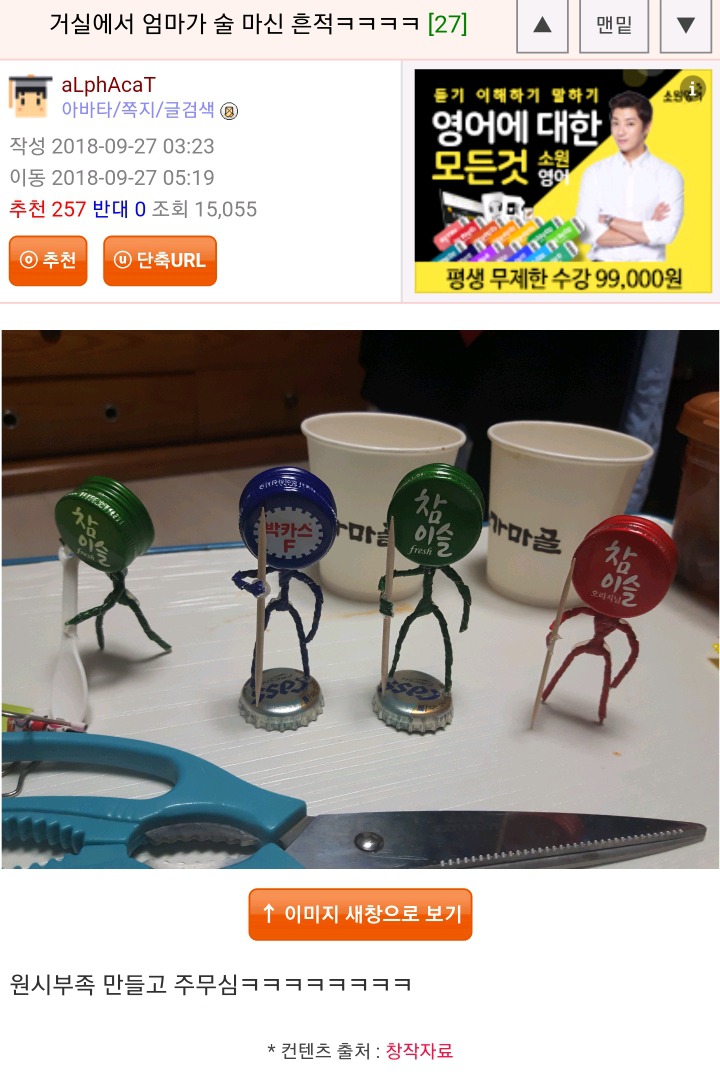The height and width of the screenshot is (1078, 720).
Task: Tap the comment count [27]
Action: pos(447,24)
